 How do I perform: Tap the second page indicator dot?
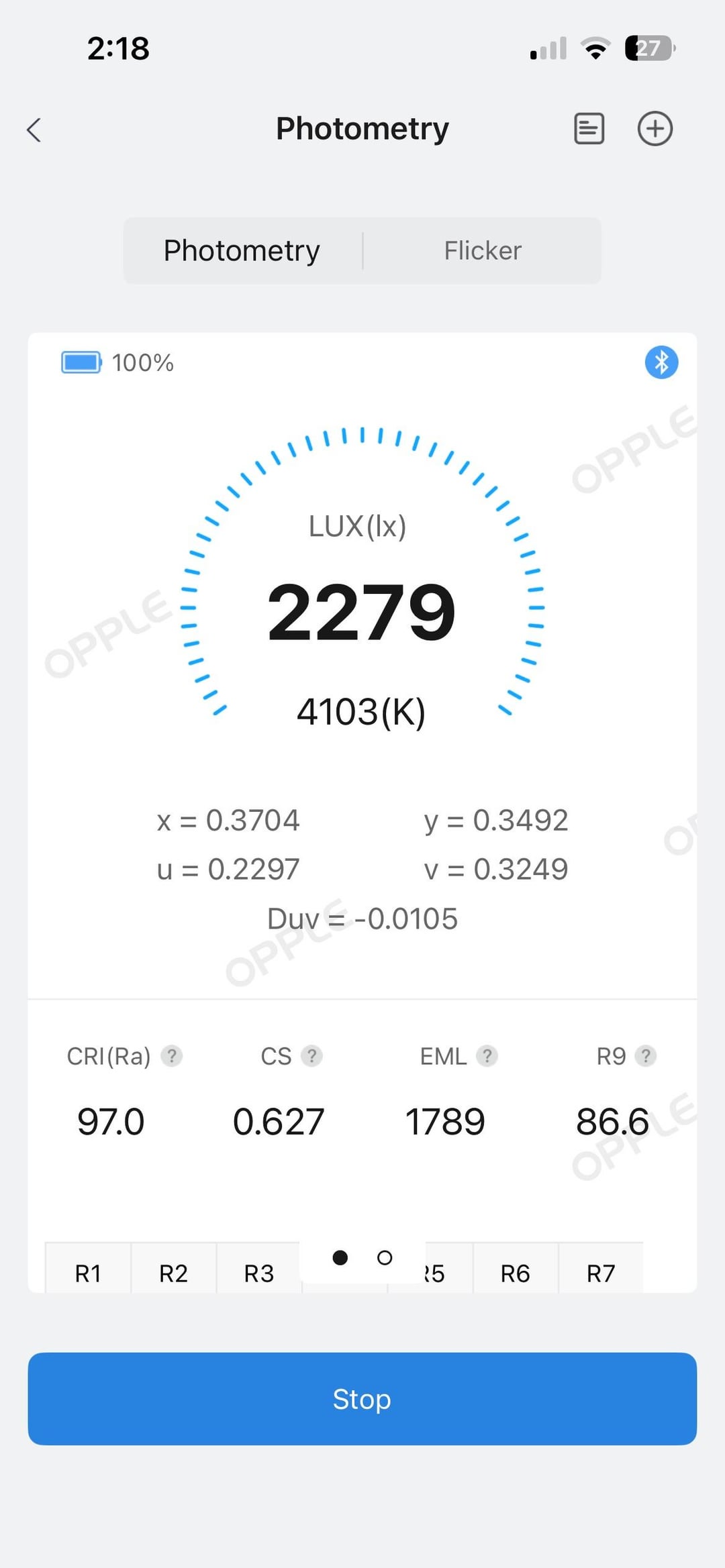point(385,1257)
